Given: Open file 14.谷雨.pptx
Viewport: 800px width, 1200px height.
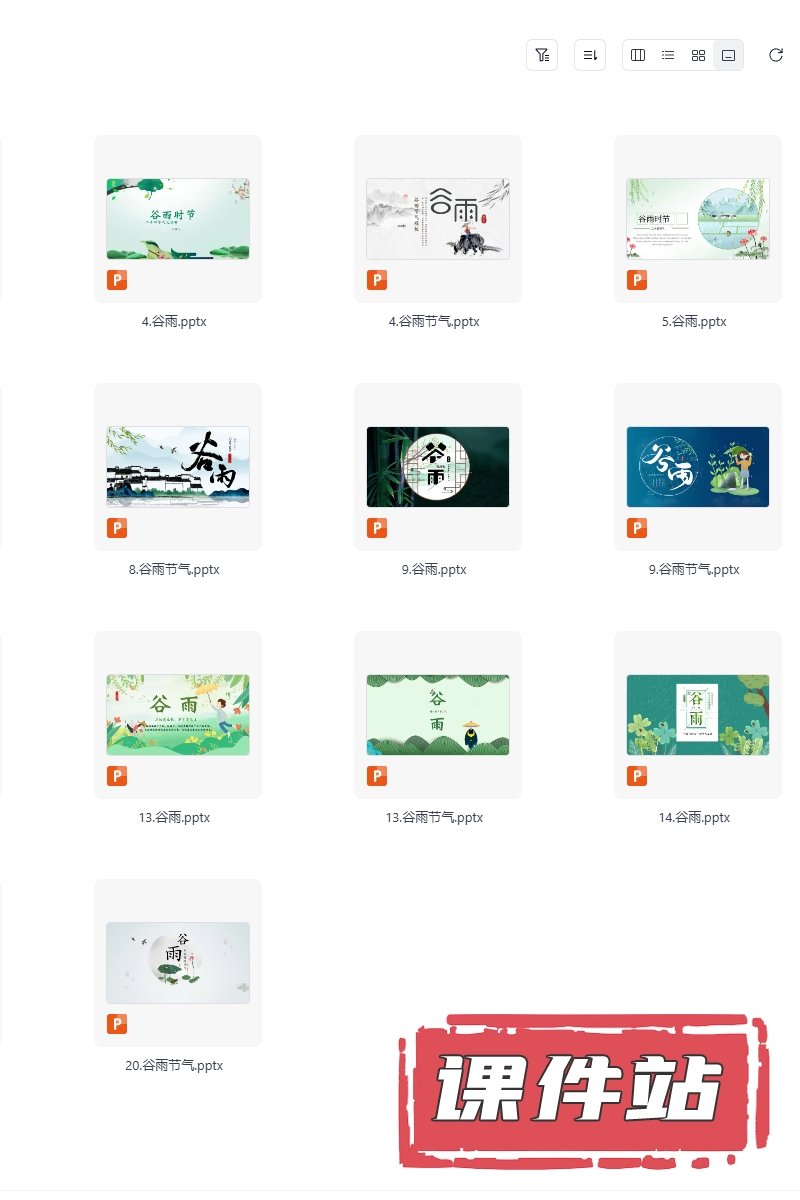Looking at the screenshot, I should (698, 715).
